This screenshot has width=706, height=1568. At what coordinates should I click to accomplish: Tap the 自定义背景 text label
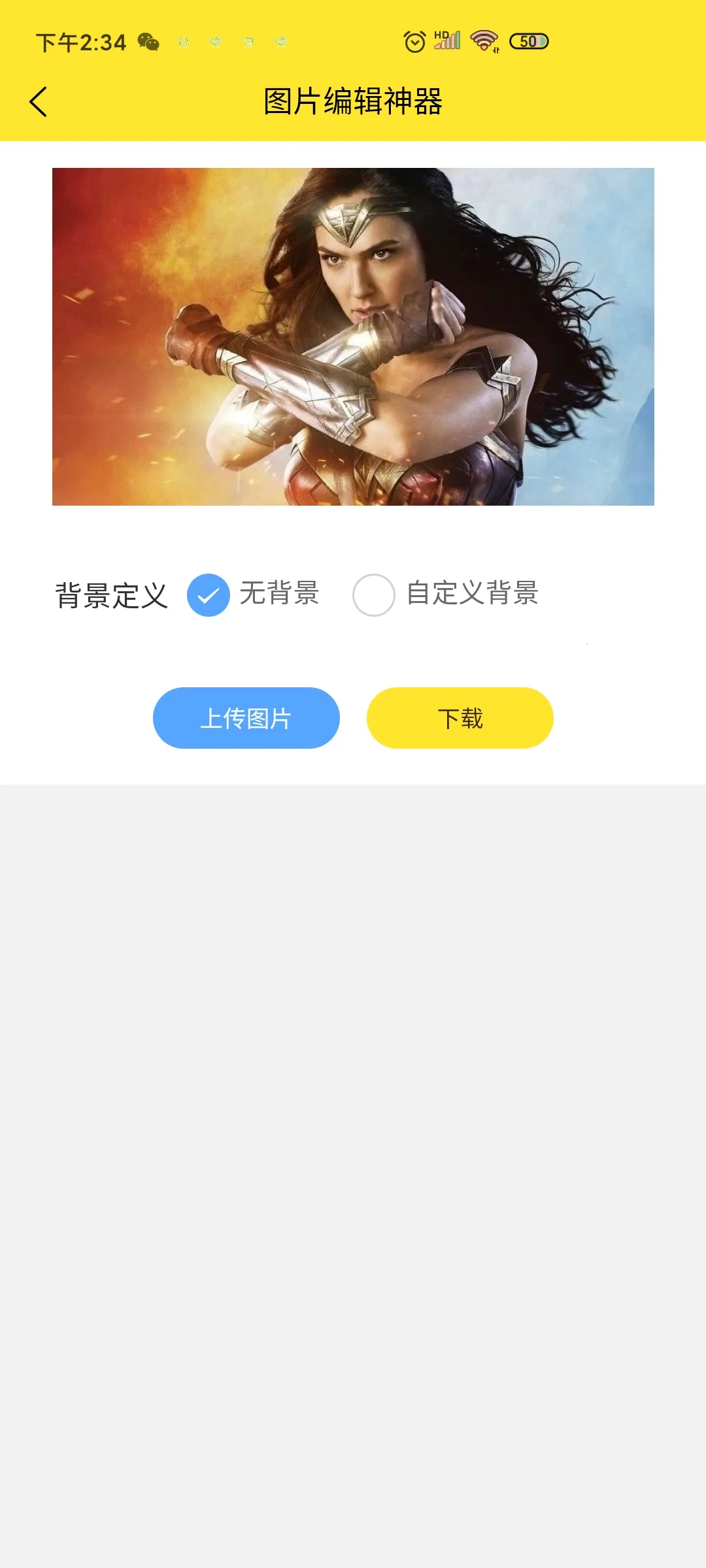472,593
